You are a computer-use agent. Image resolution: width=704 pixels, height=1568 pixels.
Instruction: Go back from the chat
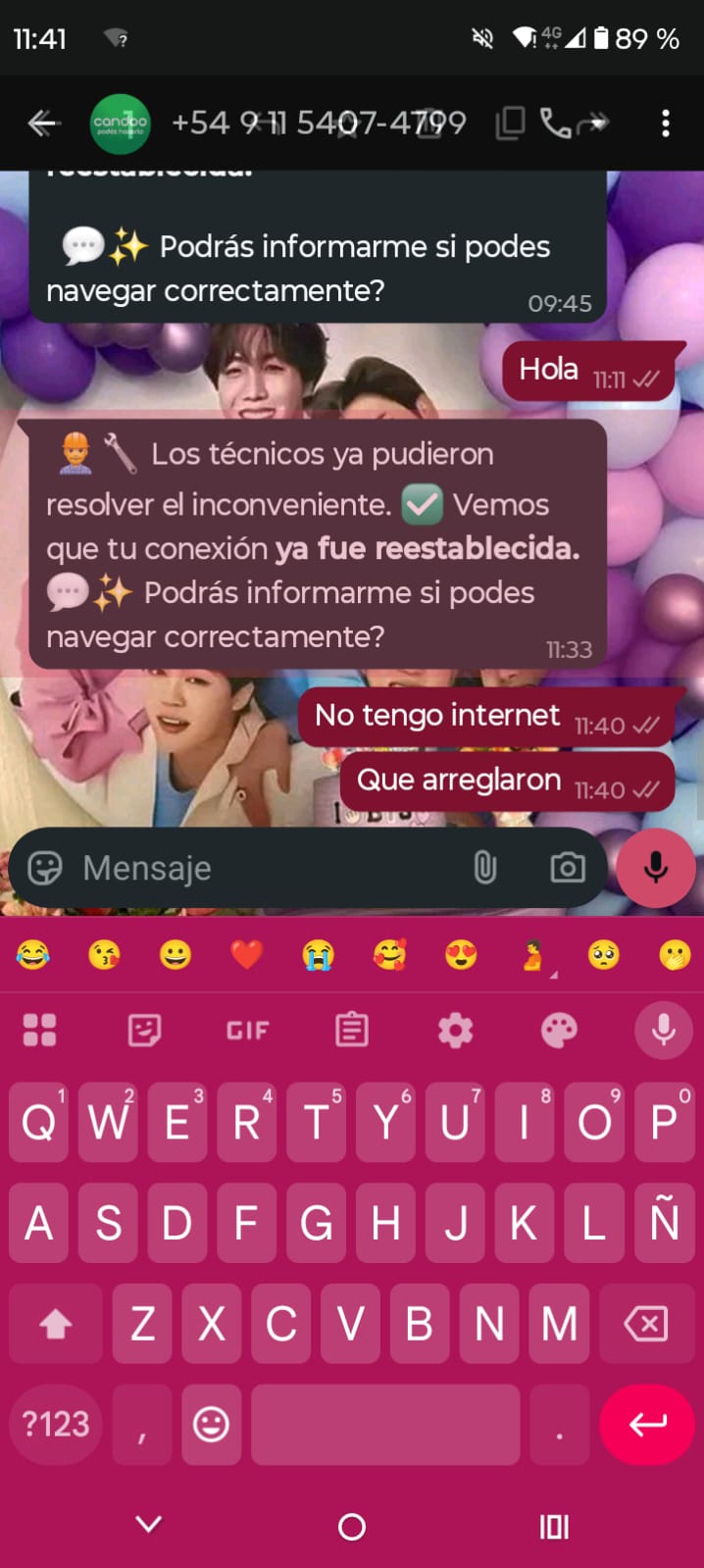[42, 124]
